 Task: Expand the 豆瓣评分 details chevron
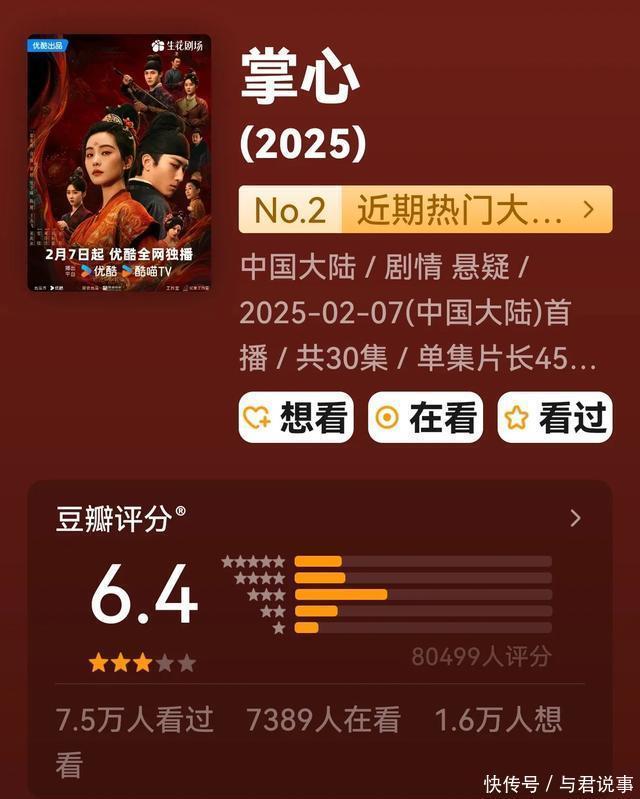[575, 517]
